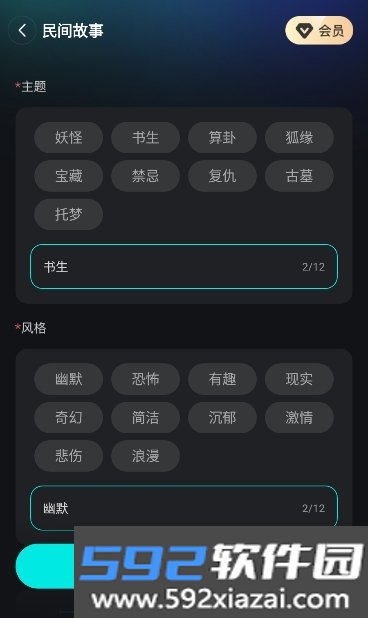The width and height of the screenshot is (368, 618).
Task: Select the 复仇 theme chip
Action: (x=223, y=176)
